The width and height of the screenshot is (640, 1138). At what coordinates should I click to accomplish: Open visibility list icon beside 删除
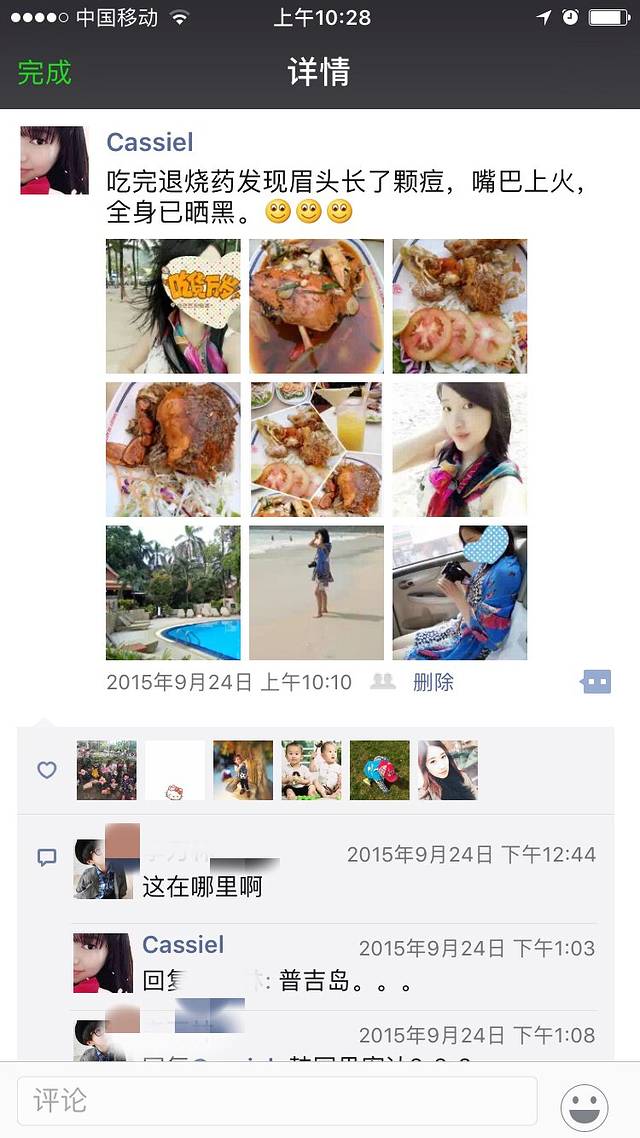pos(383,682)
